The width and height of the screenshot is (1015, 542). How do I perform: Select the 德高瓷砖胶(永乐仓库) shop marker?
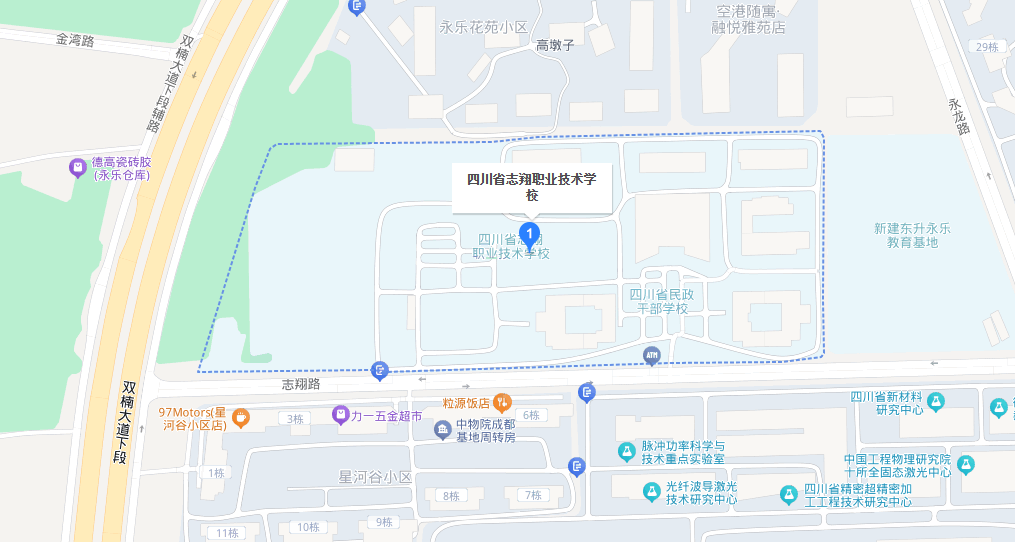[77, 167]
